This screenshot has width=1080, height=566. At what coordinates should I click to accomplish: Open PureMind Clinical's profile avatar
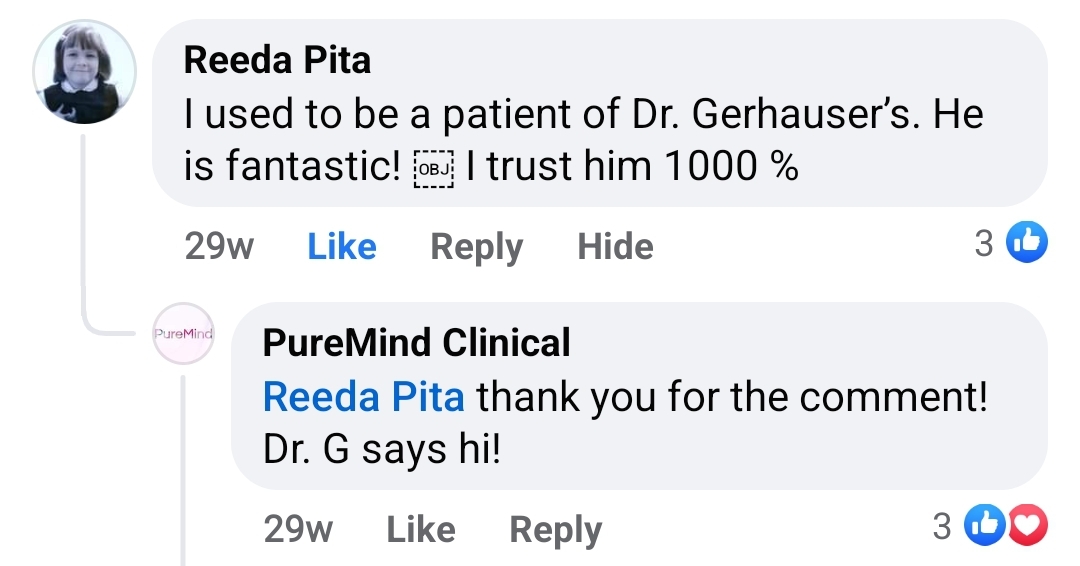(x=183, y=333)
